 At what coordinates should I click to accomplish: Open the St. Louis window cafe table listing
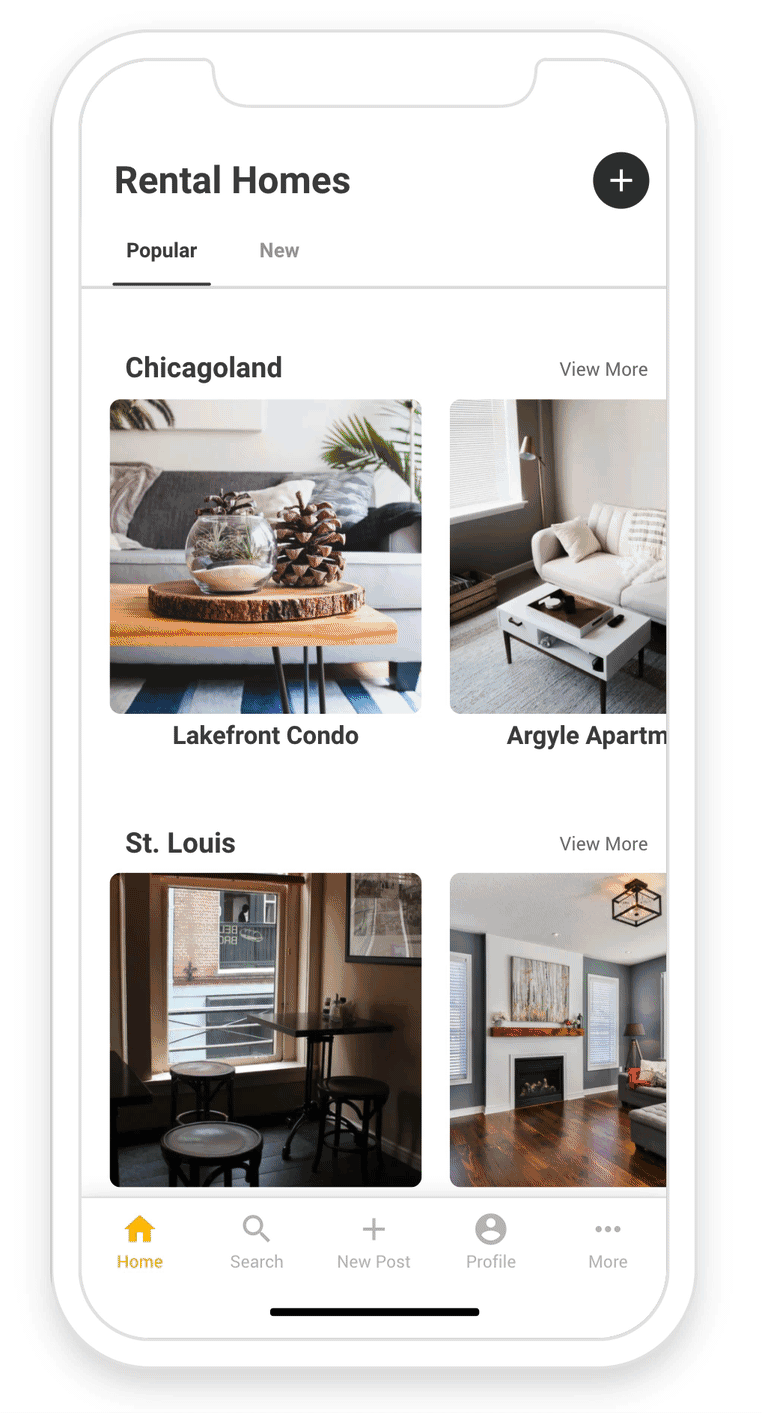click(x=265, y=1030)
